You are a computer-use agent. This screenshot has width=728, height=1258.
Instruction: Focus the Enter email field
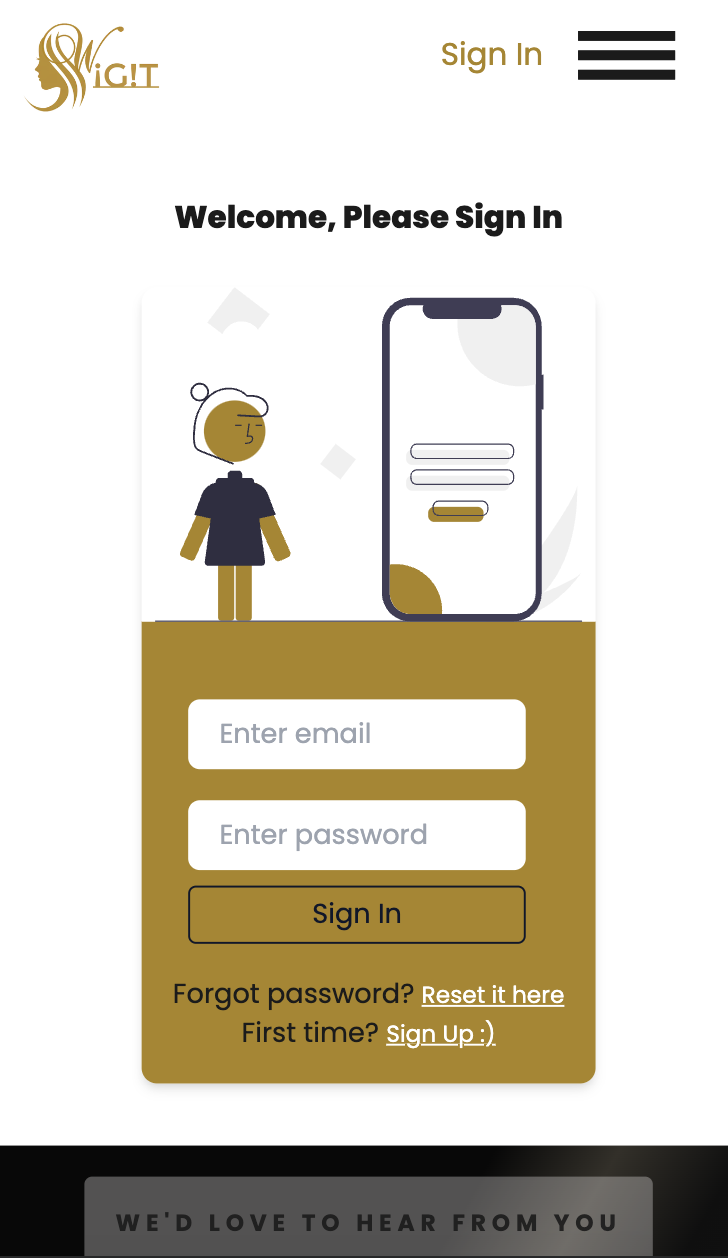click(x=356, y=734)
